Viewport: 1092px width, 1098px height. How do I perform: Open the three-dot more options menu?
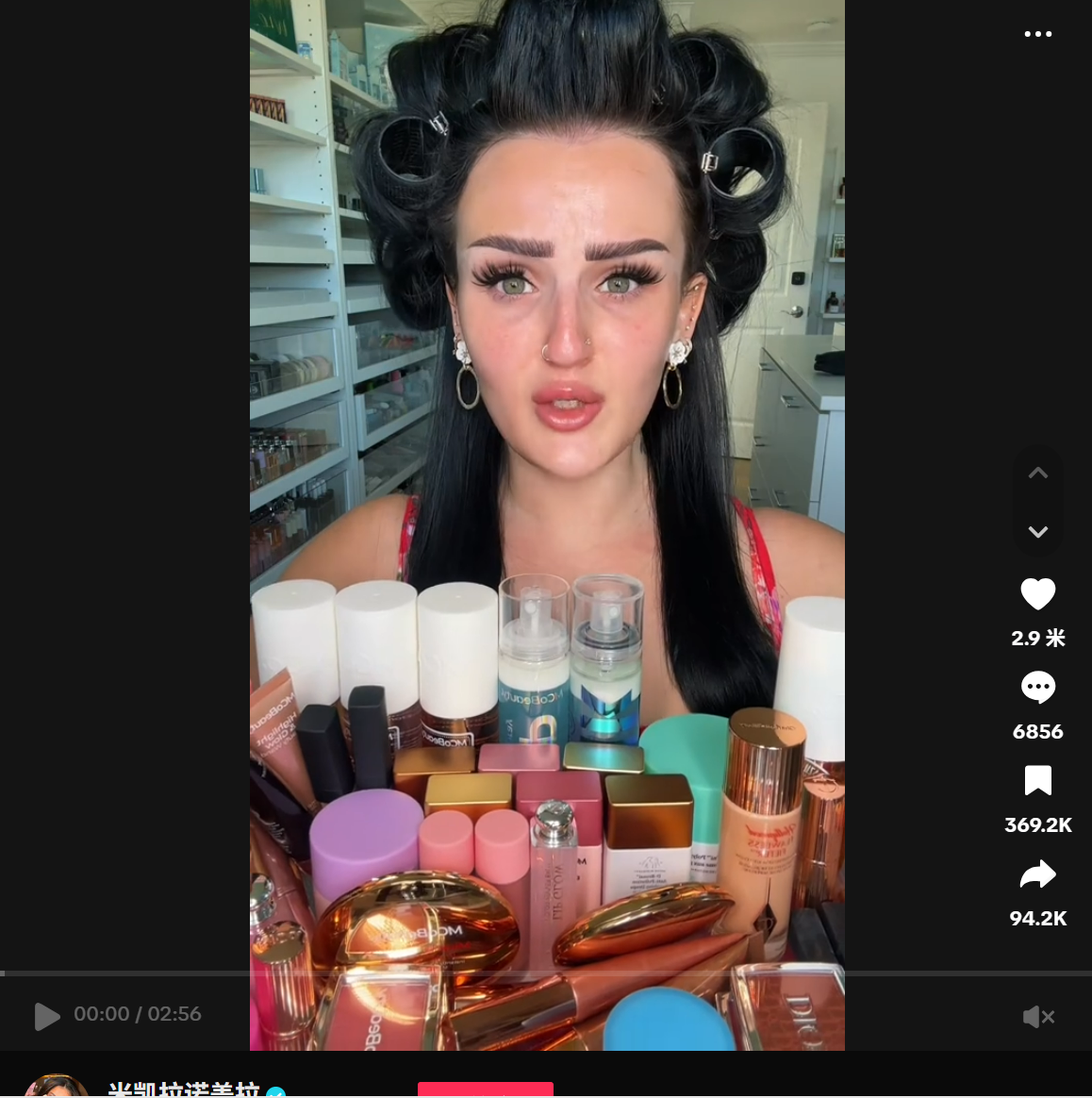[x=1037, y=34]
